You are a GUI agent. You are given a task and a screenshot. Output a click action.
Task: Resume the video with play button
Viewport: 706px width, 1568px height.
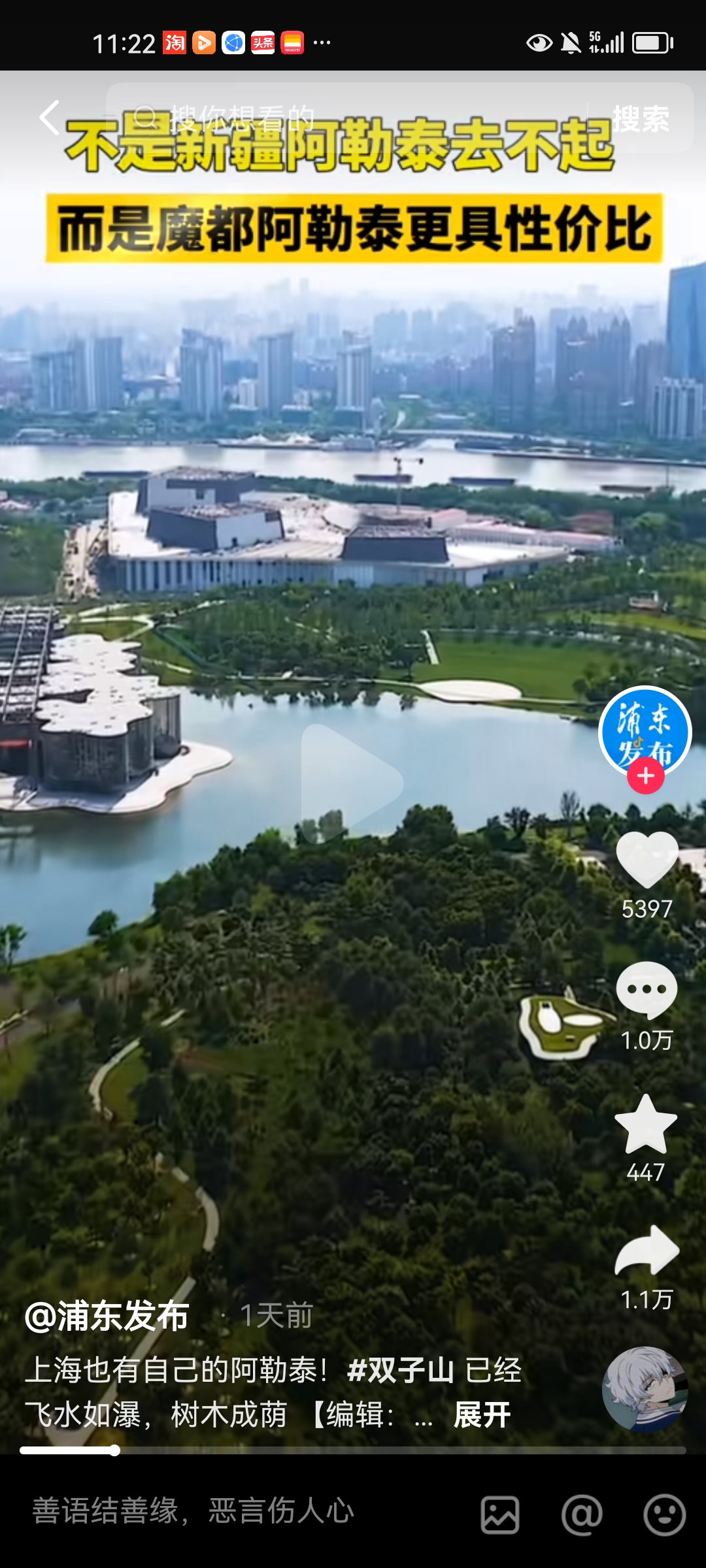point(351,783)
